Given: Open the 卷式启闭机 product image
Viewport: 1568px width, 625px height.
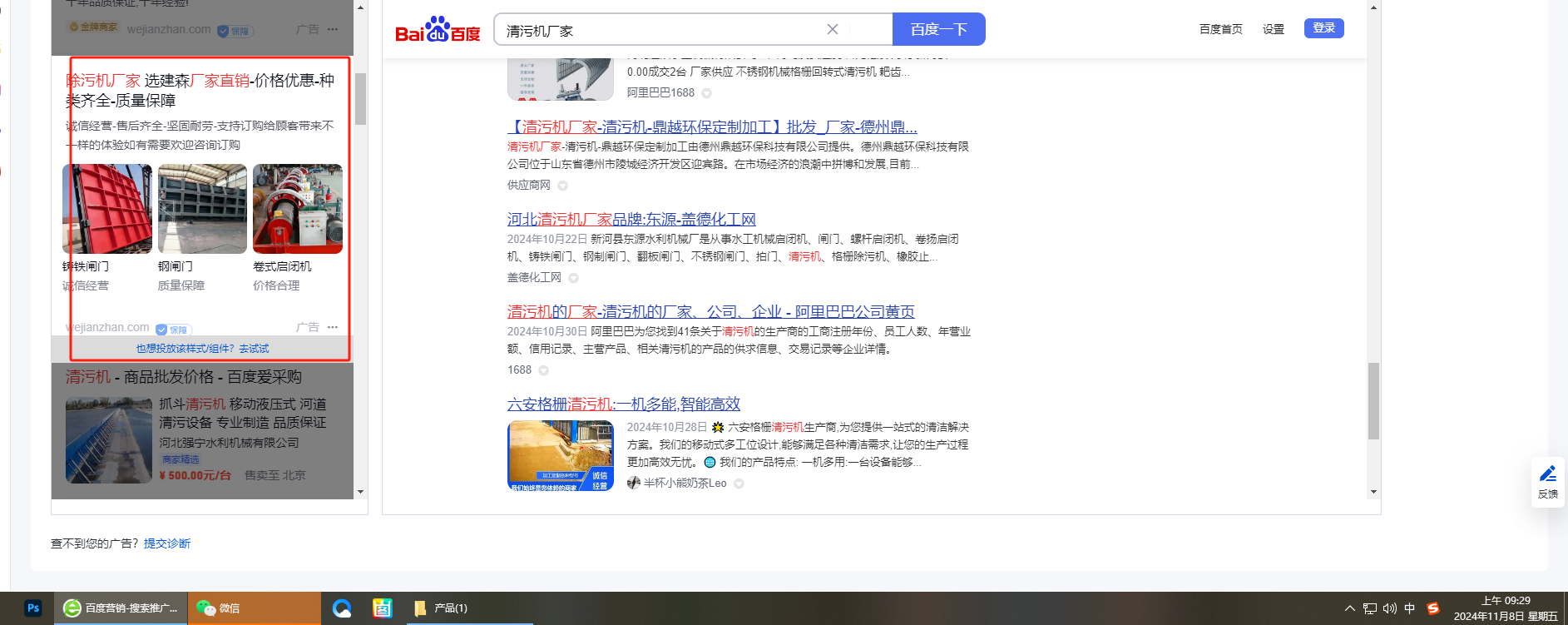Looking at the screenshot, I should tap(297, 209).
